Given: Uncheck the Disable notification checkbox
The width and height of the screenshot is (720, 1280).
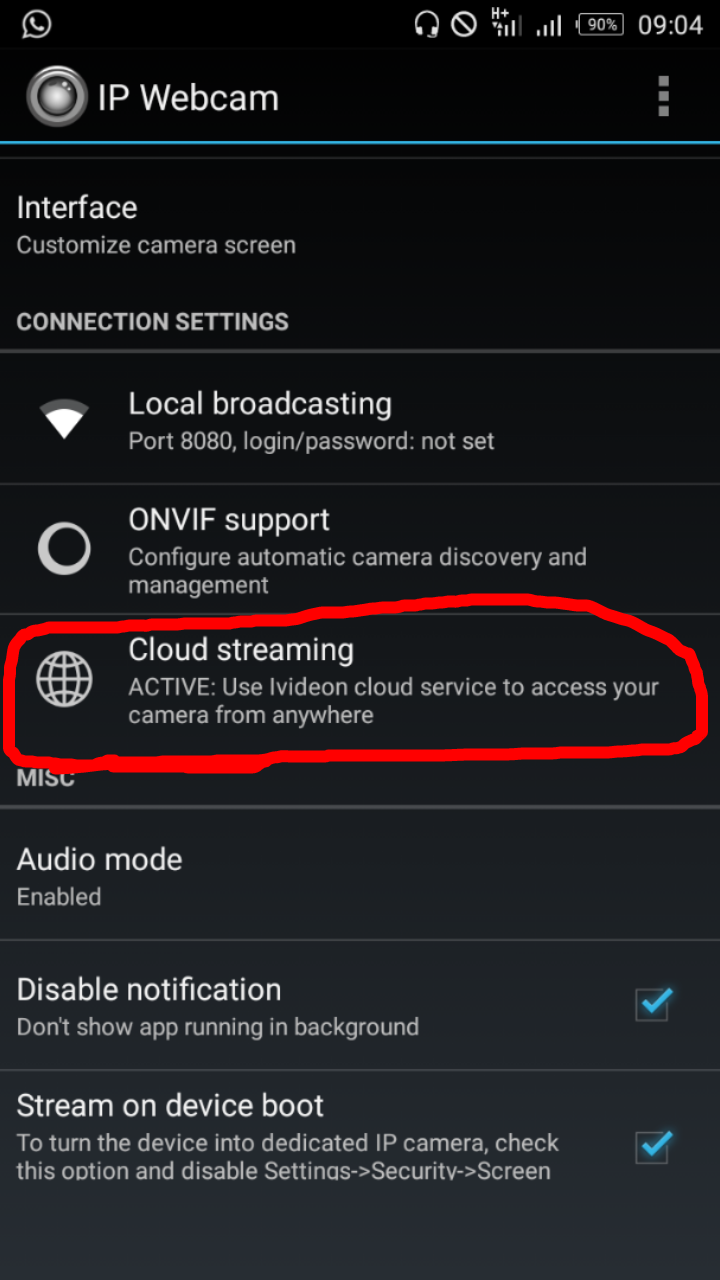Looking at the screenshot, I should pos(653,1004).
